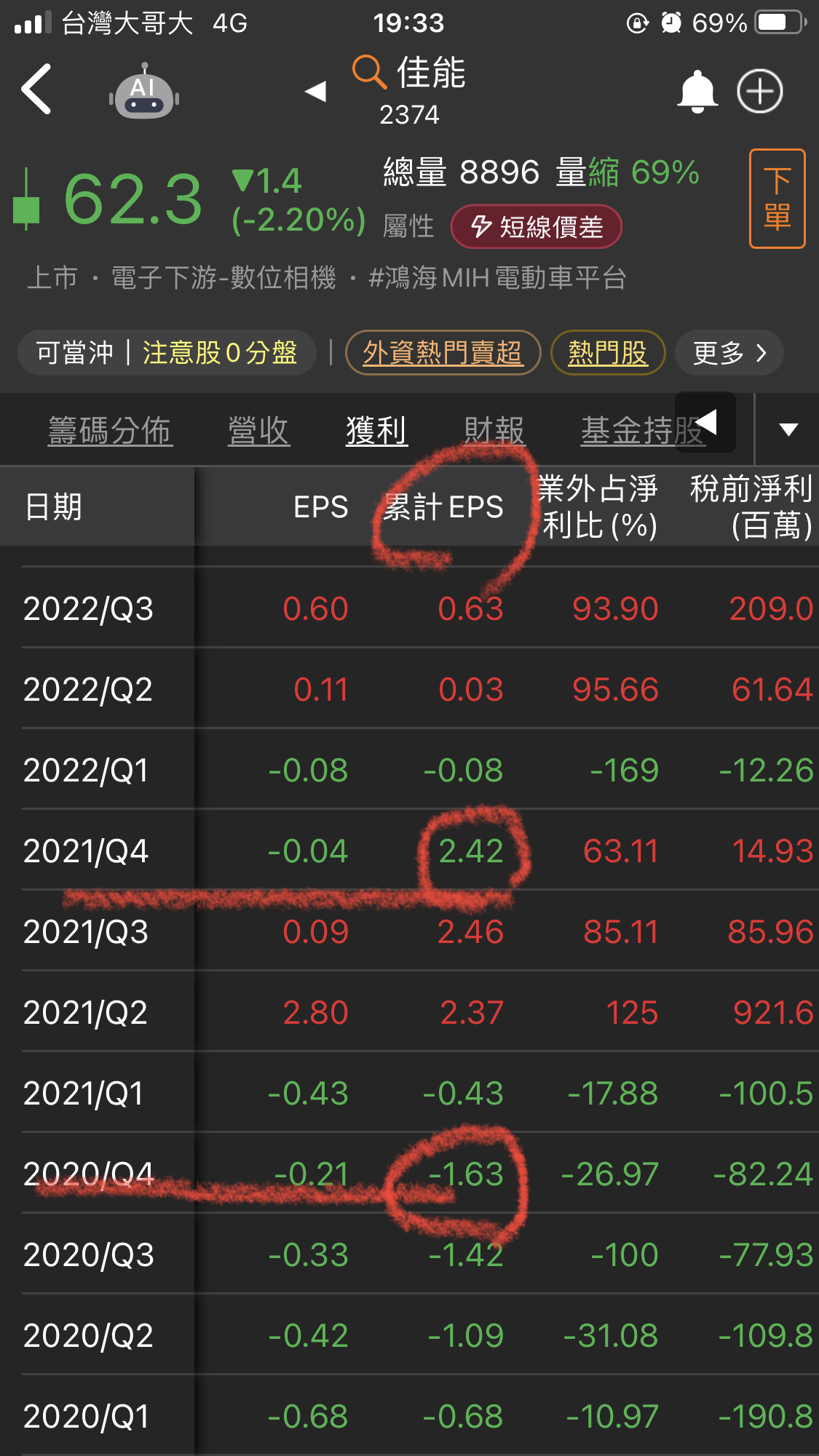
Task: Open 外資熱門賣超 tag
Action: [x=443, y=353]
